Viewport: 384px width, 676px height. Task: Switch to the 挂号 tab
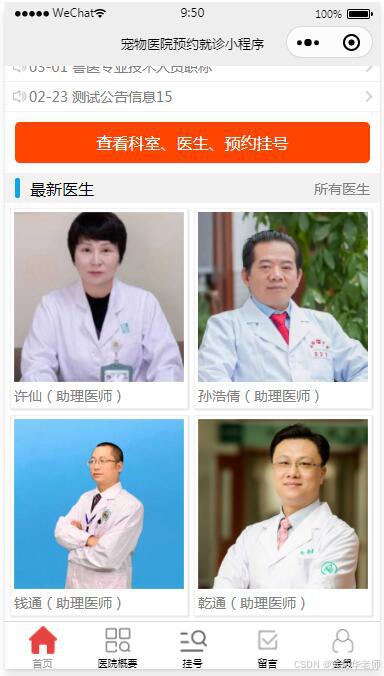(x=193, y=647)
